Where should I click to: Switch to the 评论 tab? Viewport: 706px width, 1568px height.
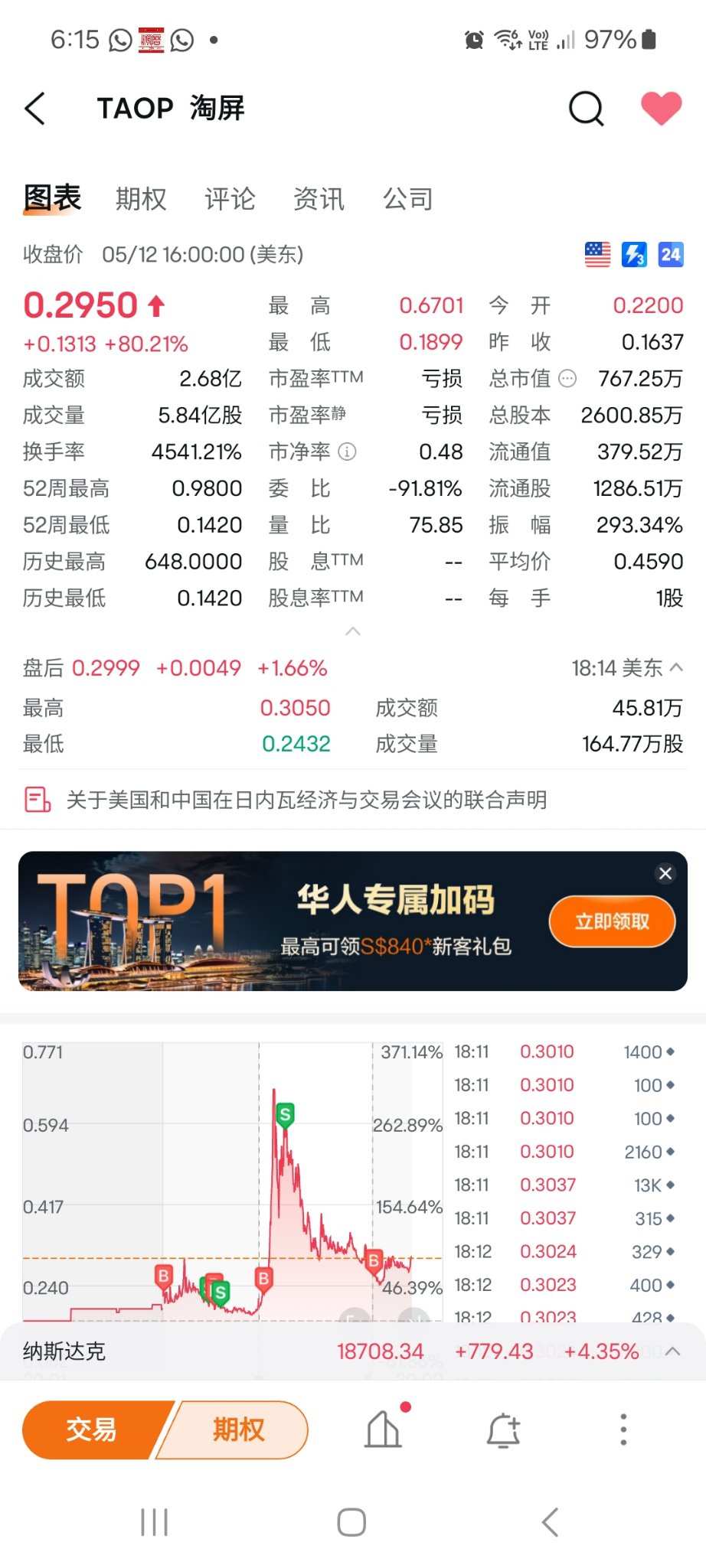coord(230,199)
